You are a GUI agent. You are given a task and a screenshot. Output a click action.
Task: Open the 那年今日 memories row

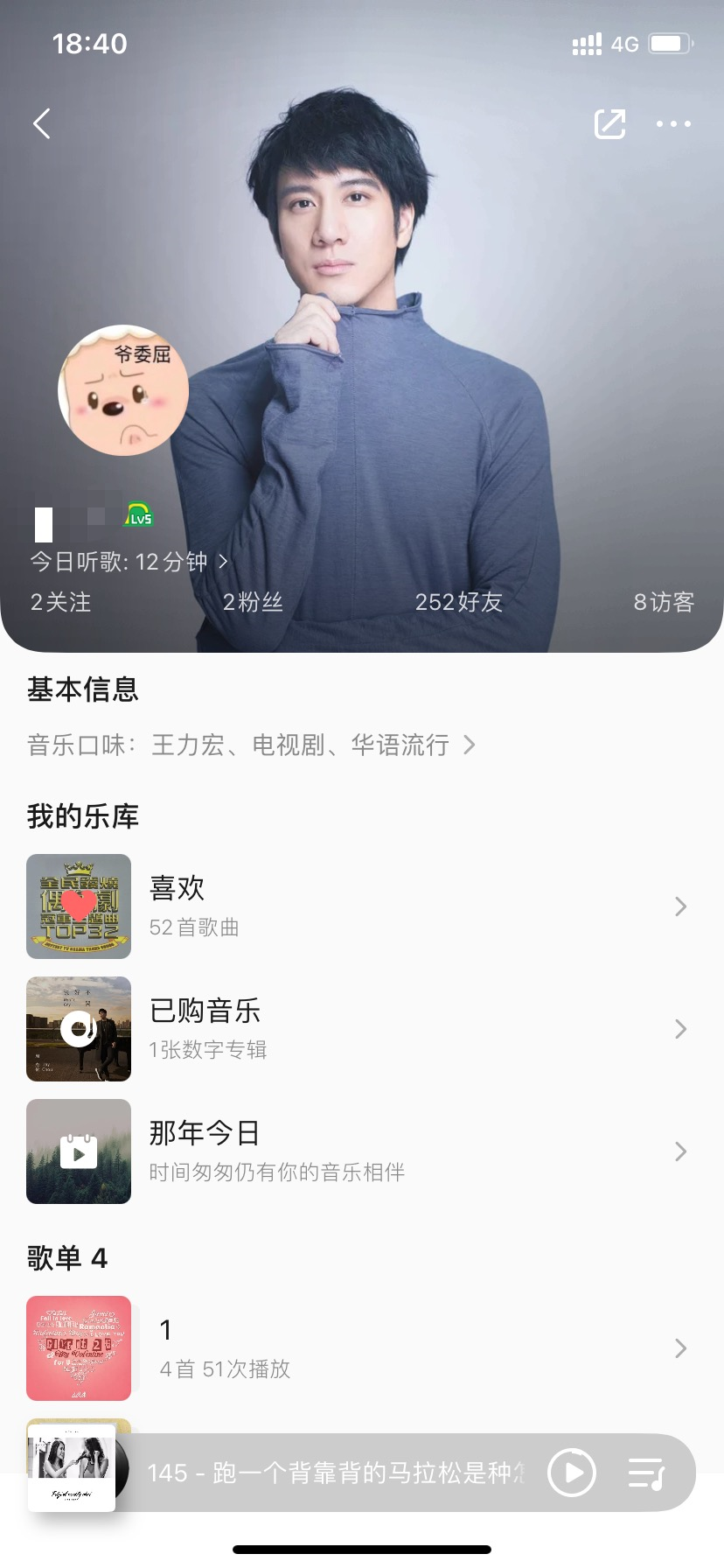pyautogui.click(x=357, y=1151)
